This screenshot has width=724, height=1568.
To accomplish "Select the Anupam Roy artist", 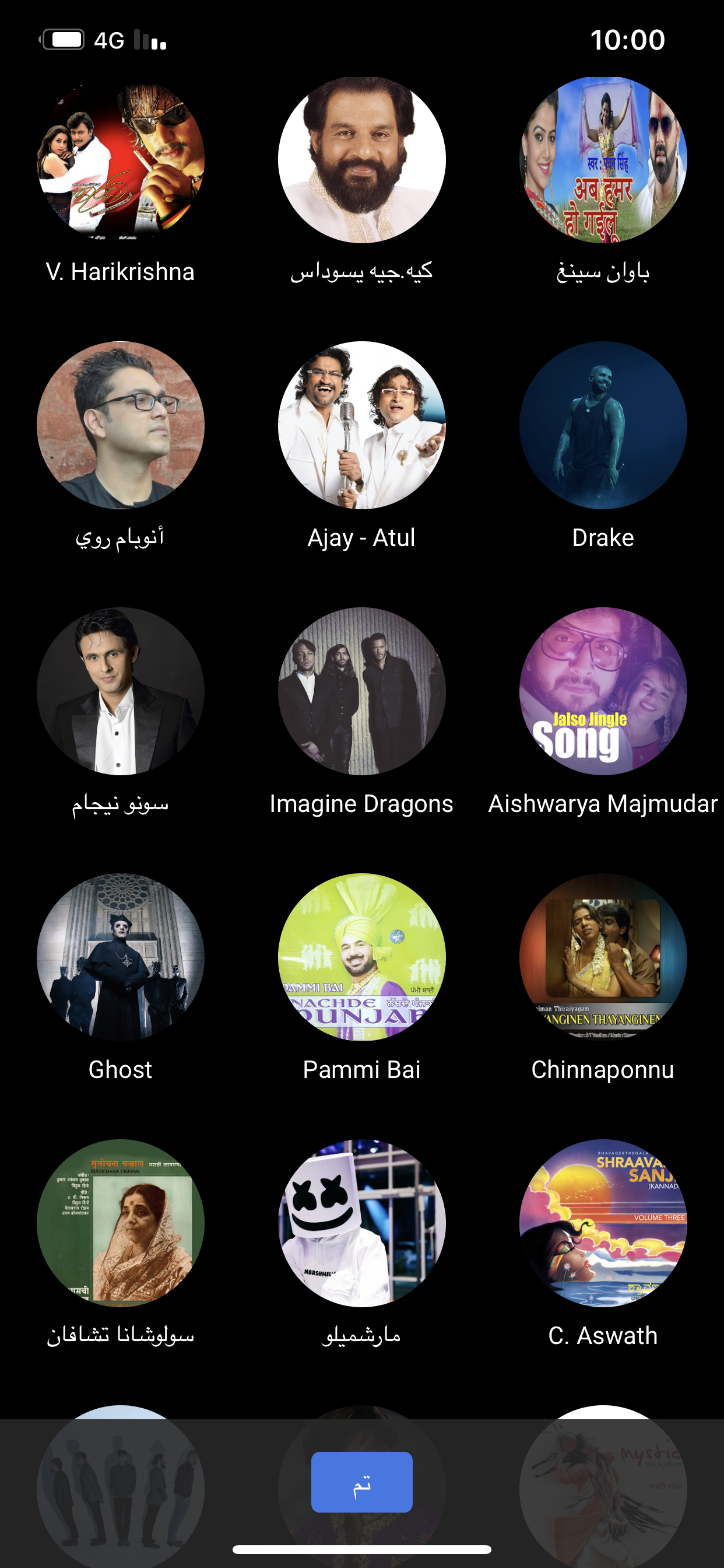I will click(x=121, y=425).
